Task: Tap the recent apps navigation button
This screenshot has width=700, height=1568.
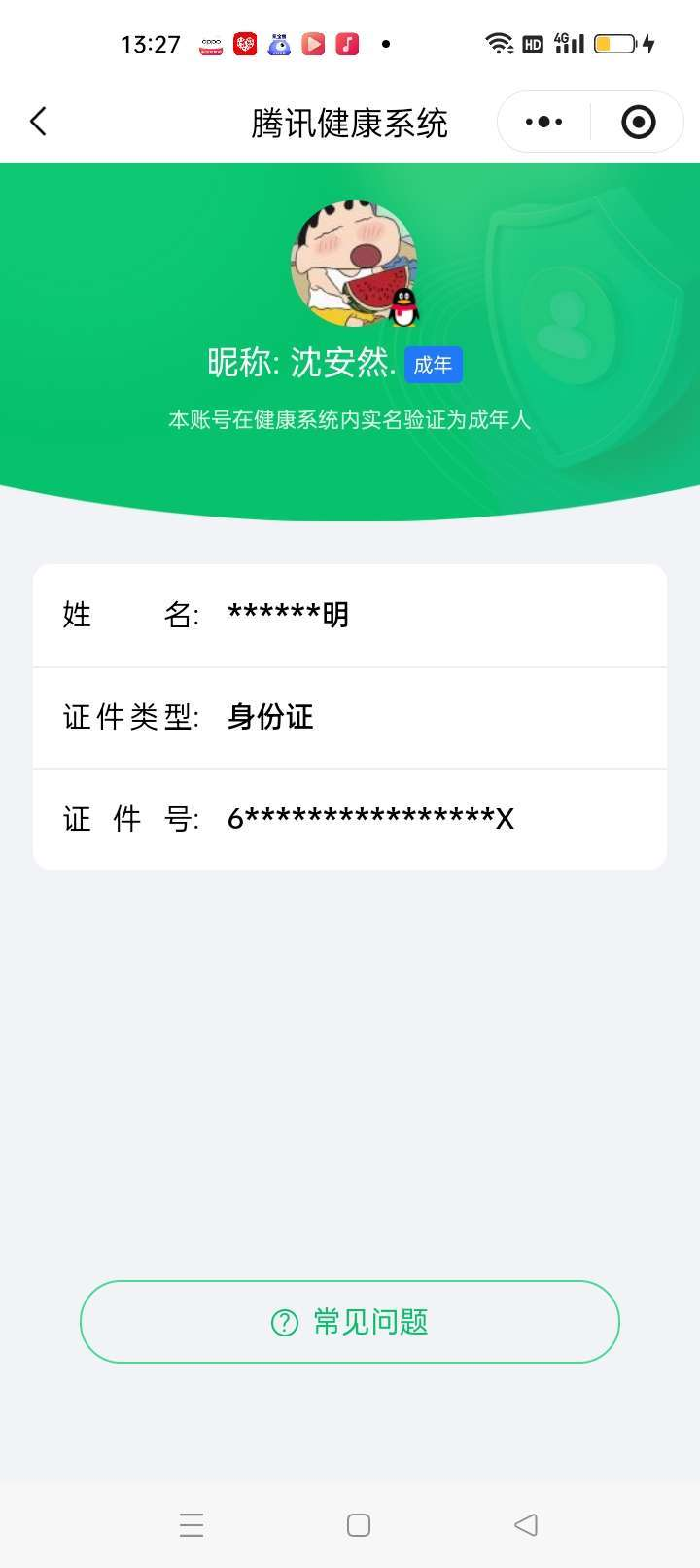Action: (x=192, y=1525)
